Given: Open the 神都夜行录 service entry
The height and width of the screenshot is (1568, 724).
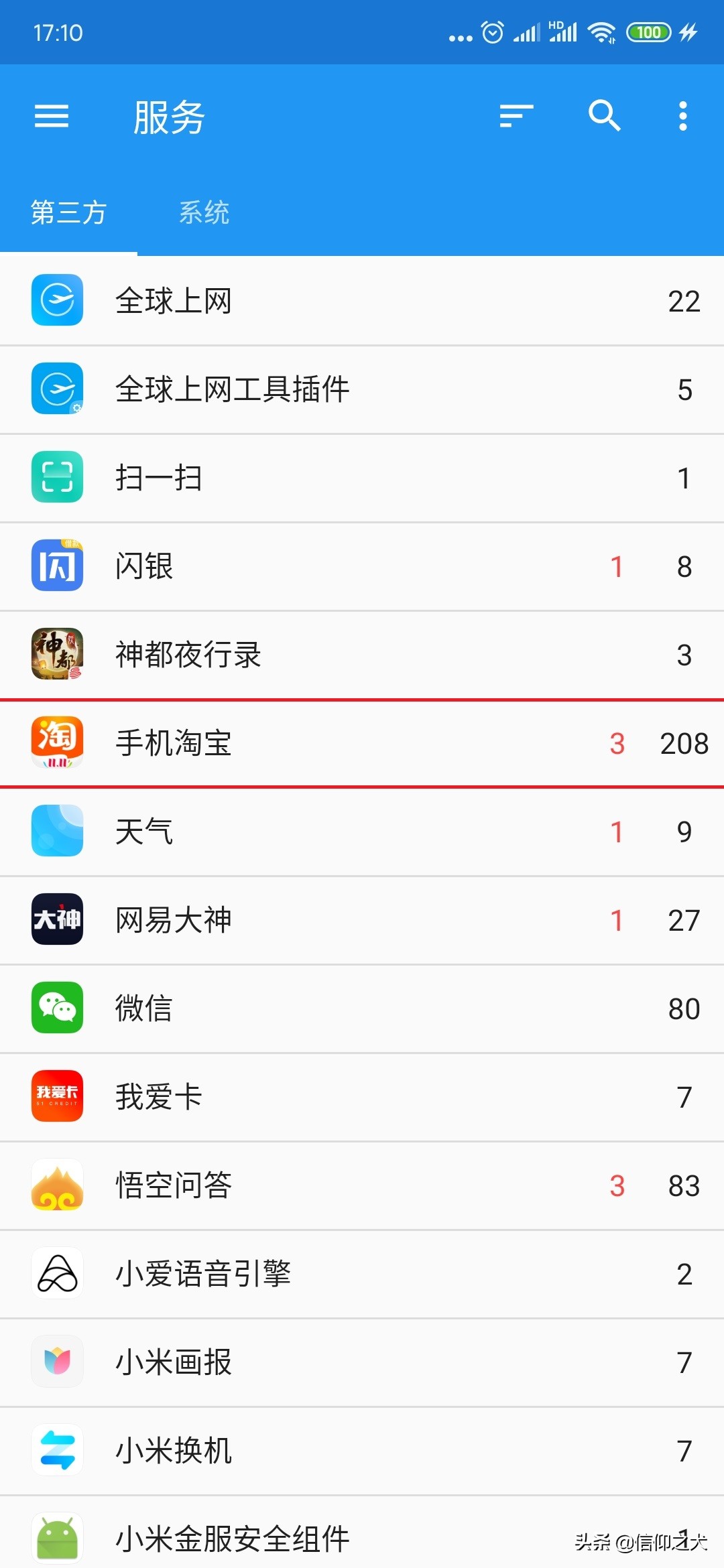Looking at the screenshot, I should (268, 655).
